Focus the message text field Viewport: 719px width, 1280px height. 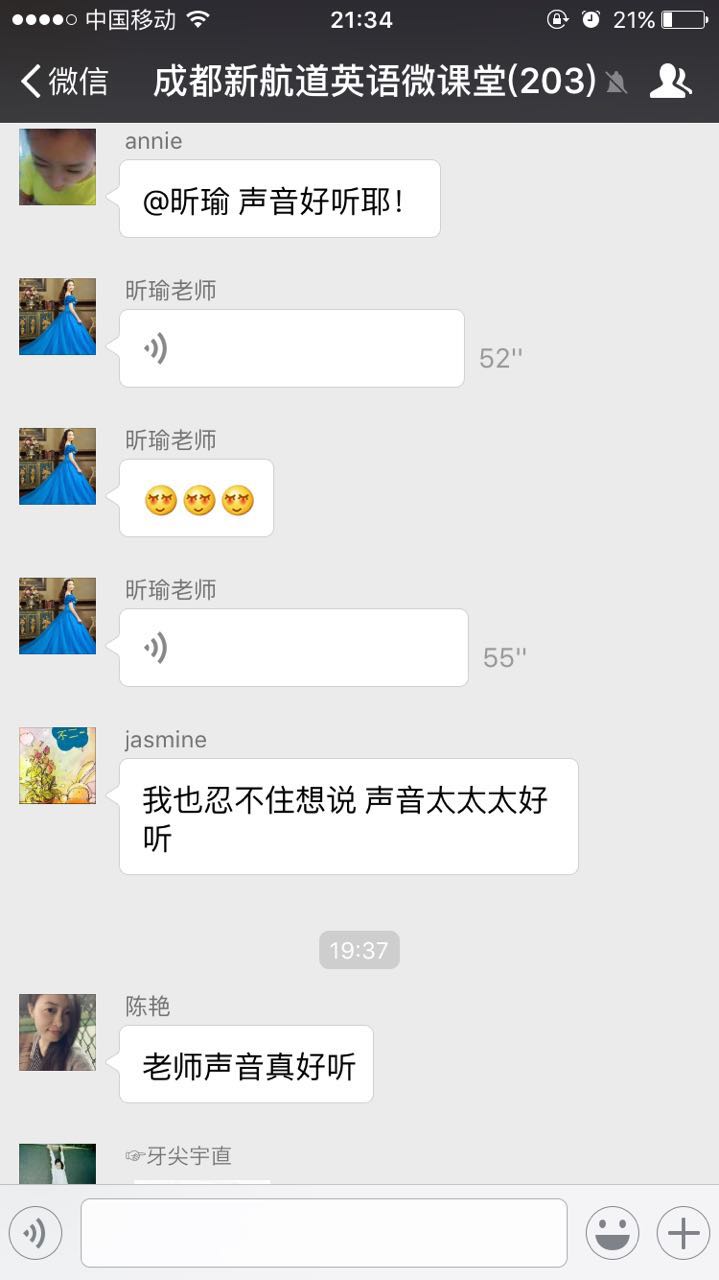coord(324,1233)
